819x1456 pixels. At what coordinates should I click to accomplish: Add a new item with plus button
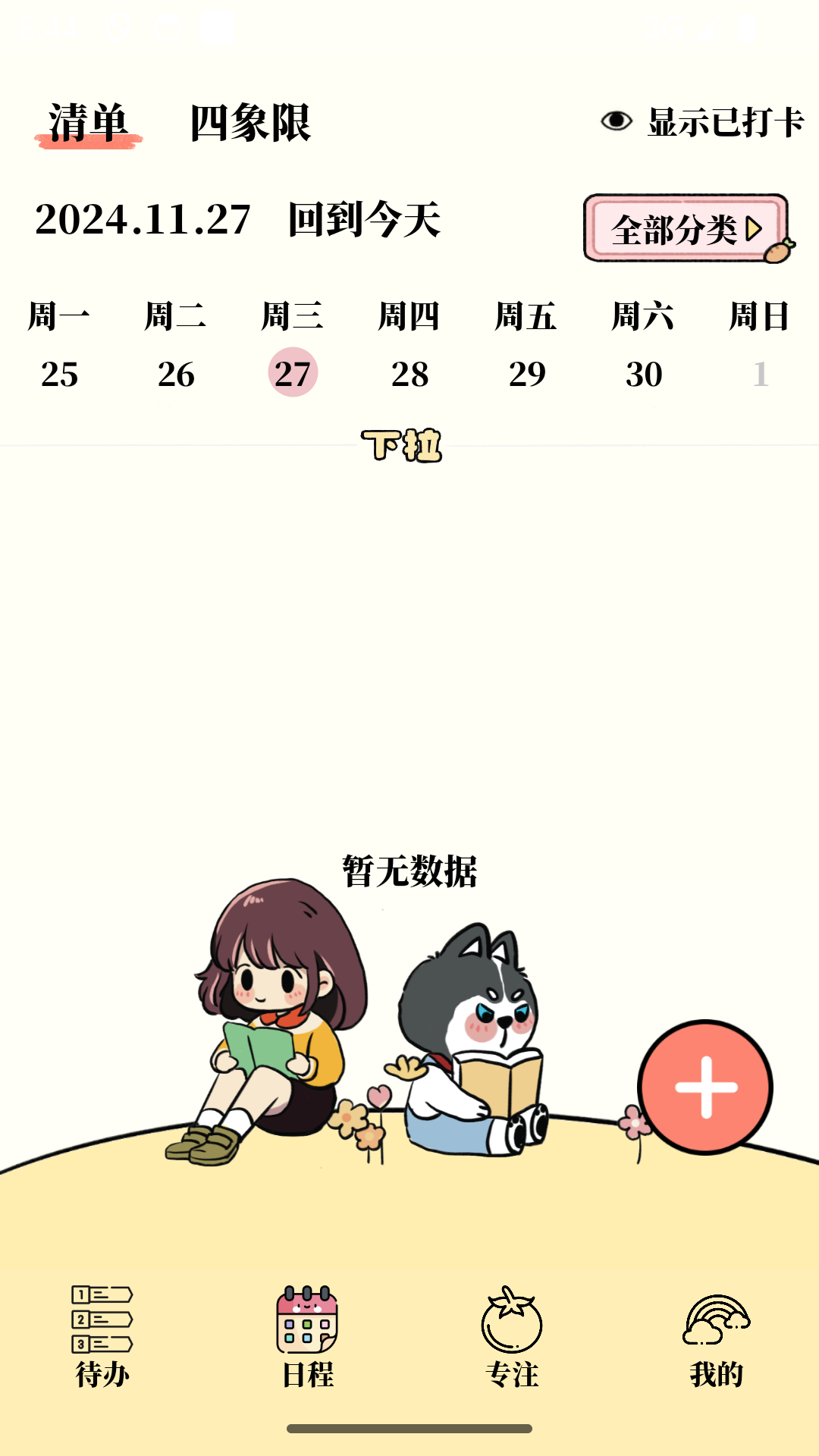[705, 1087]
